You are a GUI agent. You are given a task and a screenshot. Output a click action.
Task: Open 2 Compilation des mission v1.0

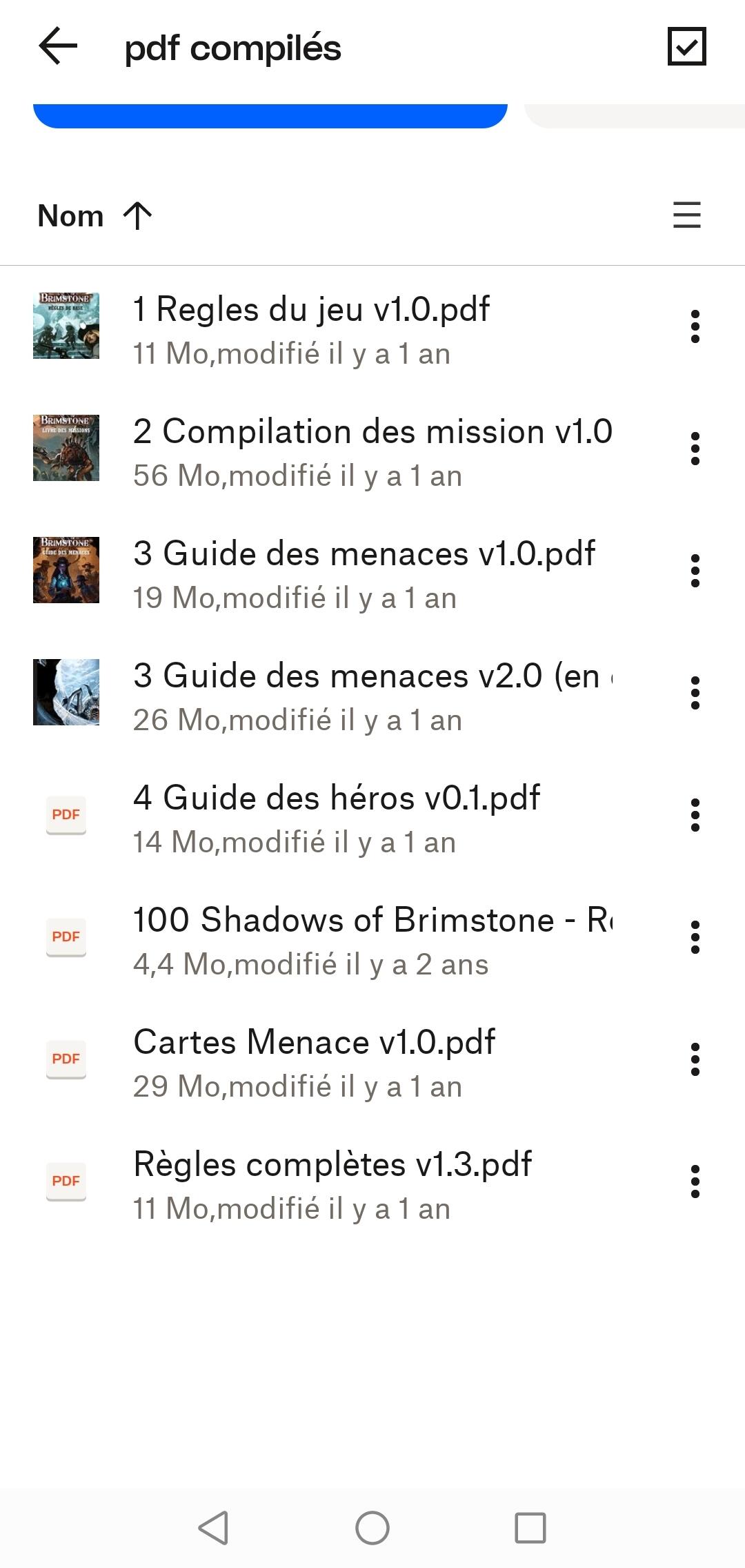coord(372,449)
